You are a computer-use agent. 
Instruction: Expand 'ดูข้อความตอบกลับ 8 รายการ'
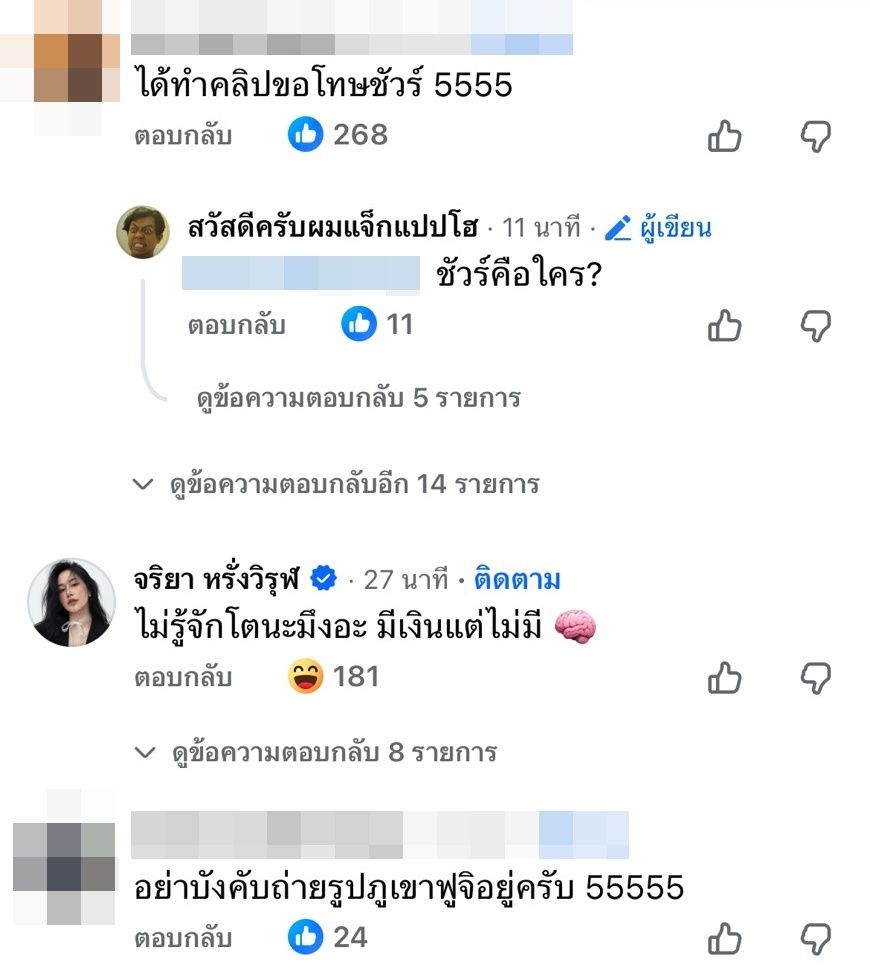coord(332,752)
